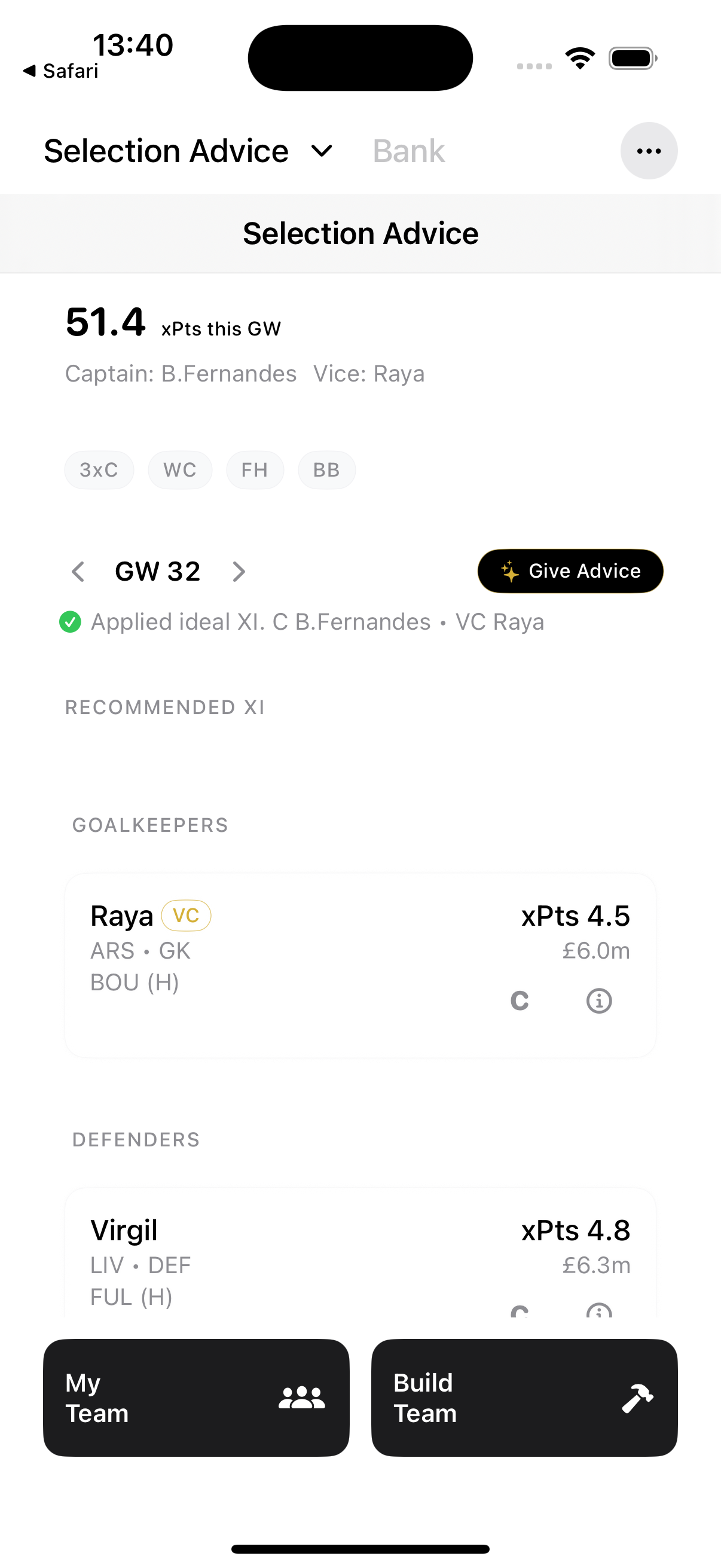Return to Safari via status bar link

pos(59,71)
